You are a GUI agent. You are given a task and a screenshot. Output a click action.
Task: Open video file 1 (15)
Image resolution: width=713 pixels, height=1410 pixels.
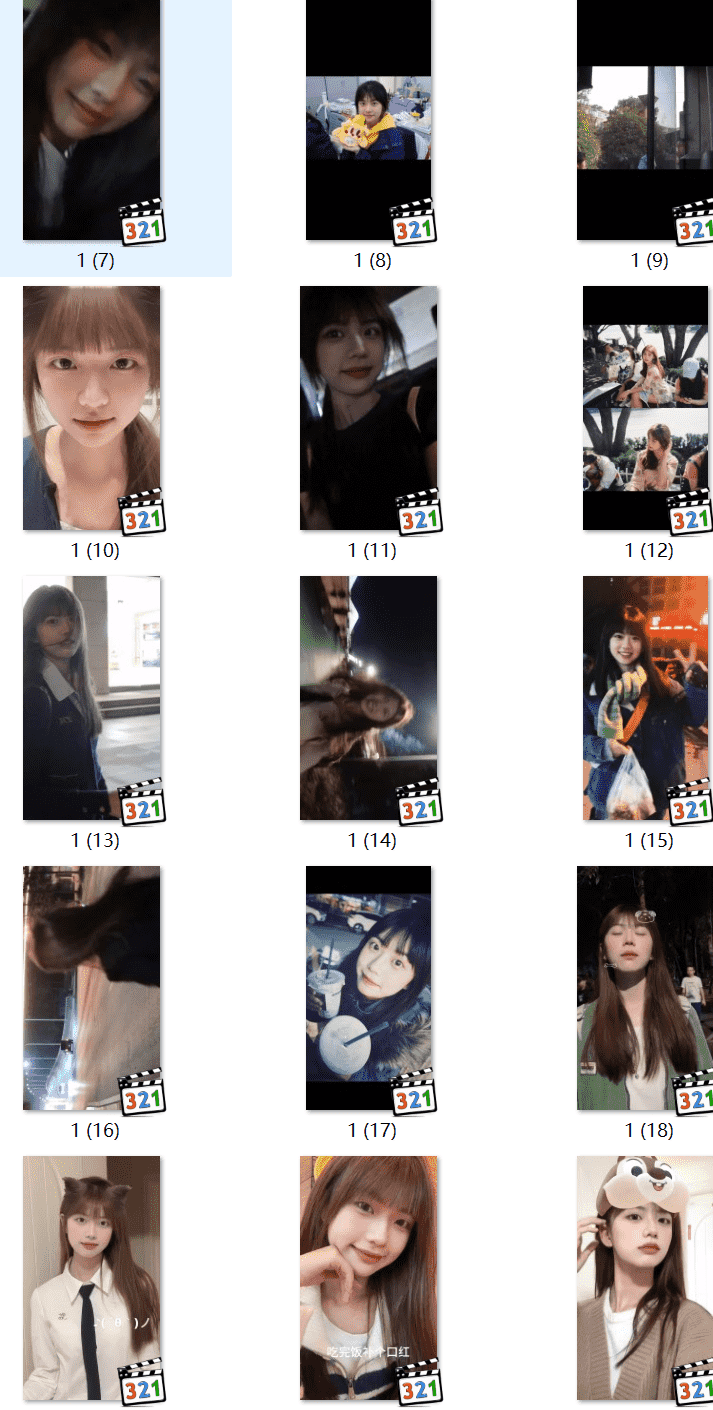[645, 698]
